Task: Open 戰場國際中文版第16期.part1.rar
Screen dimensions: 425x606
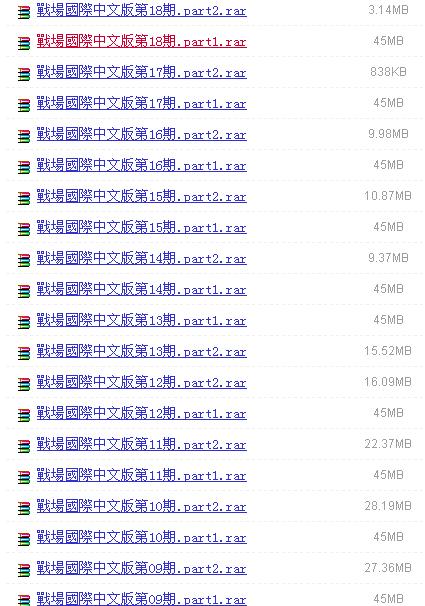Action: tap(141, 165)
